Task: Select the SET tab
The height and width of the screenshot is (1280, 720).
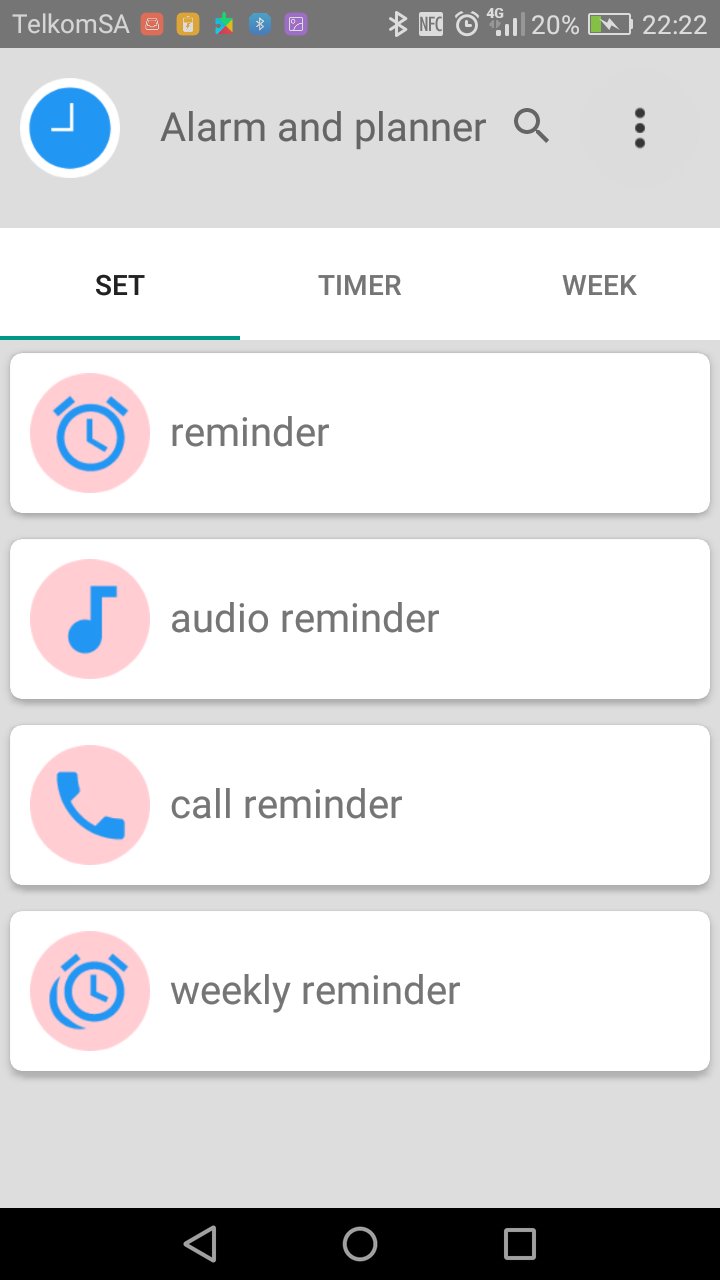Action: 119,285
